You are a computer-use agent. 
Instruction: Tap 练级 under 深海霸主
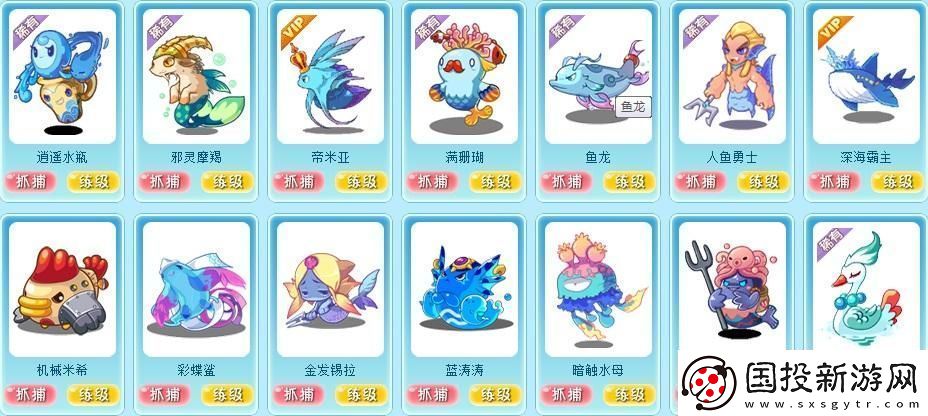[x=897, y=181]
